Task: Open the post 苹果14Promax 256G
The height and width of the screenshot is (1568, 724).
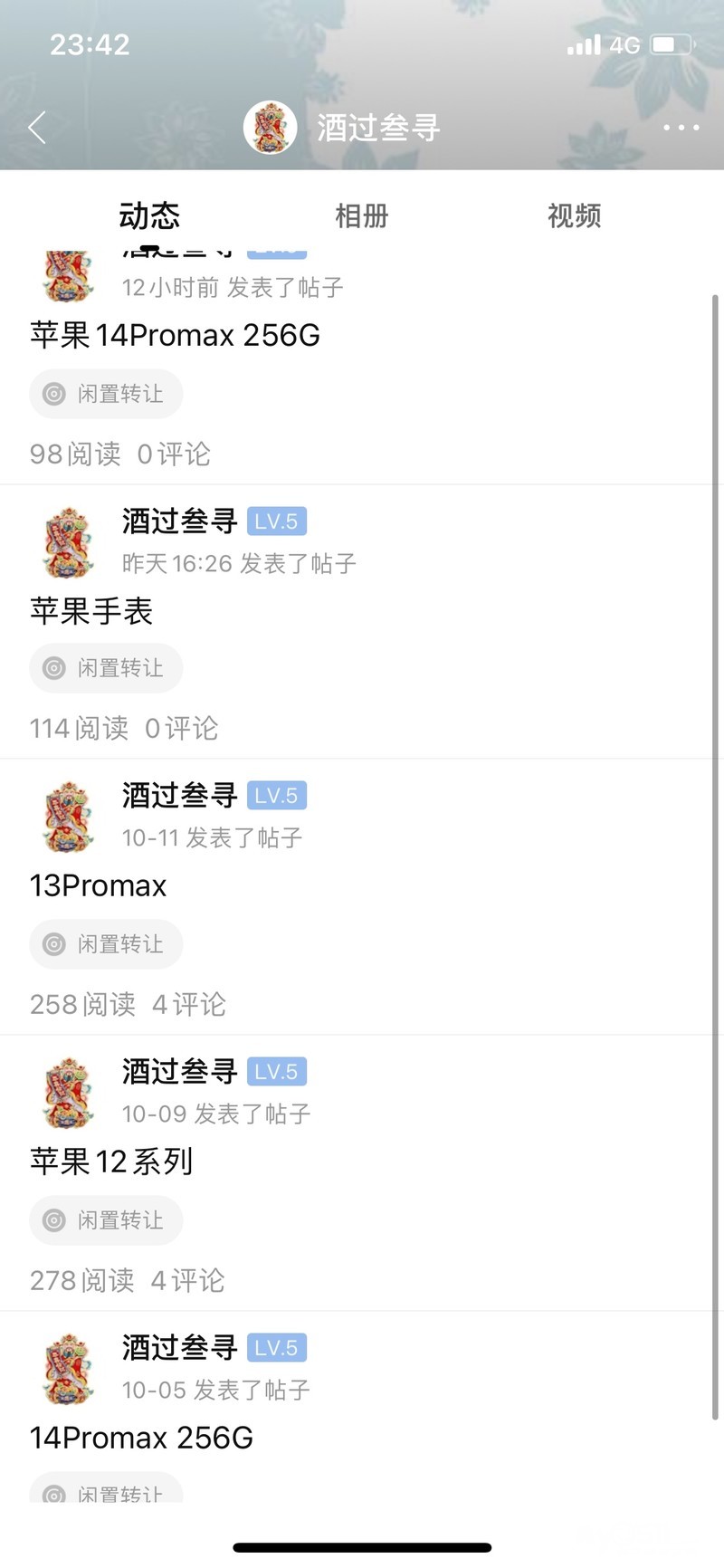Action: click(175, 335)
